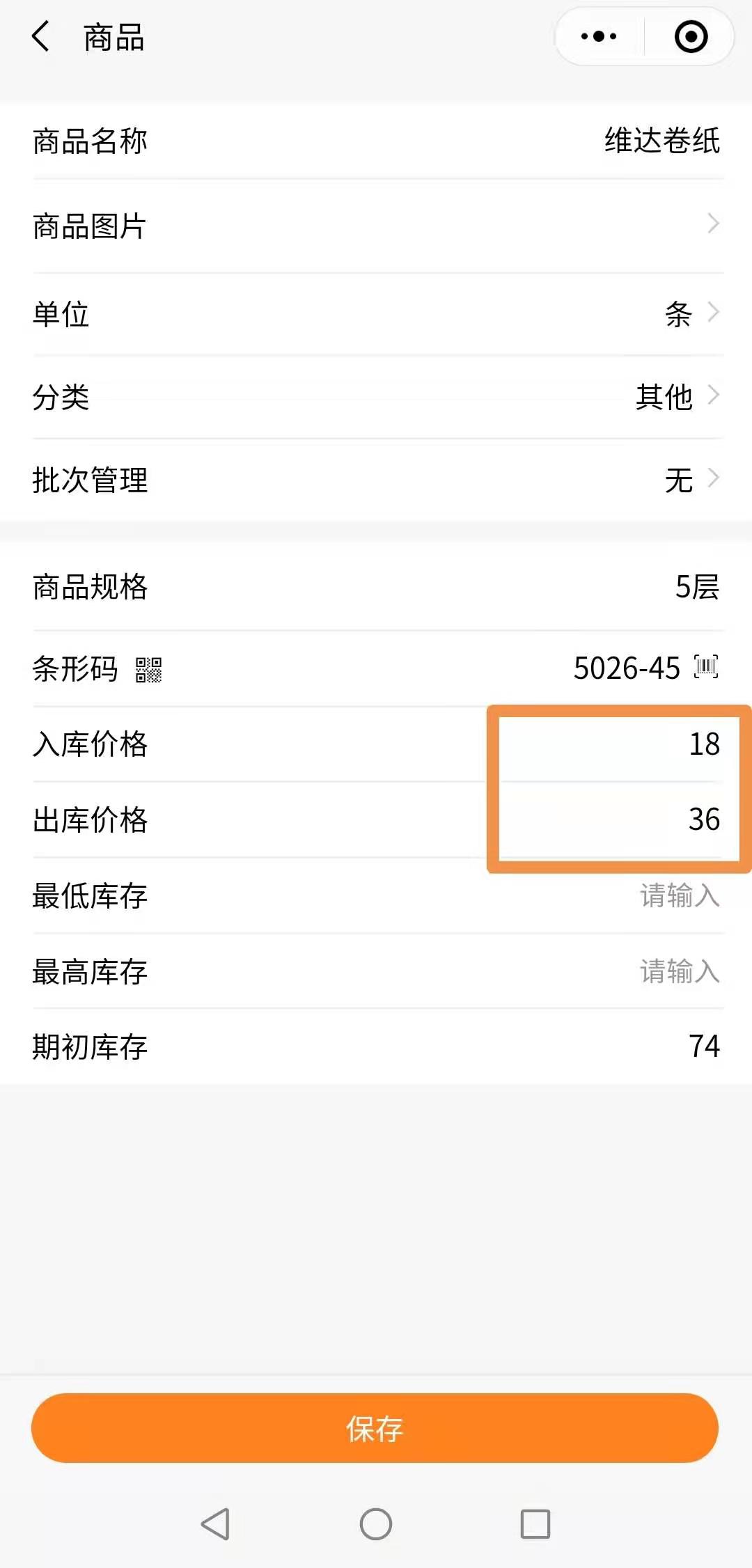Change the 出库价格 value

click(x=703, y=820)
